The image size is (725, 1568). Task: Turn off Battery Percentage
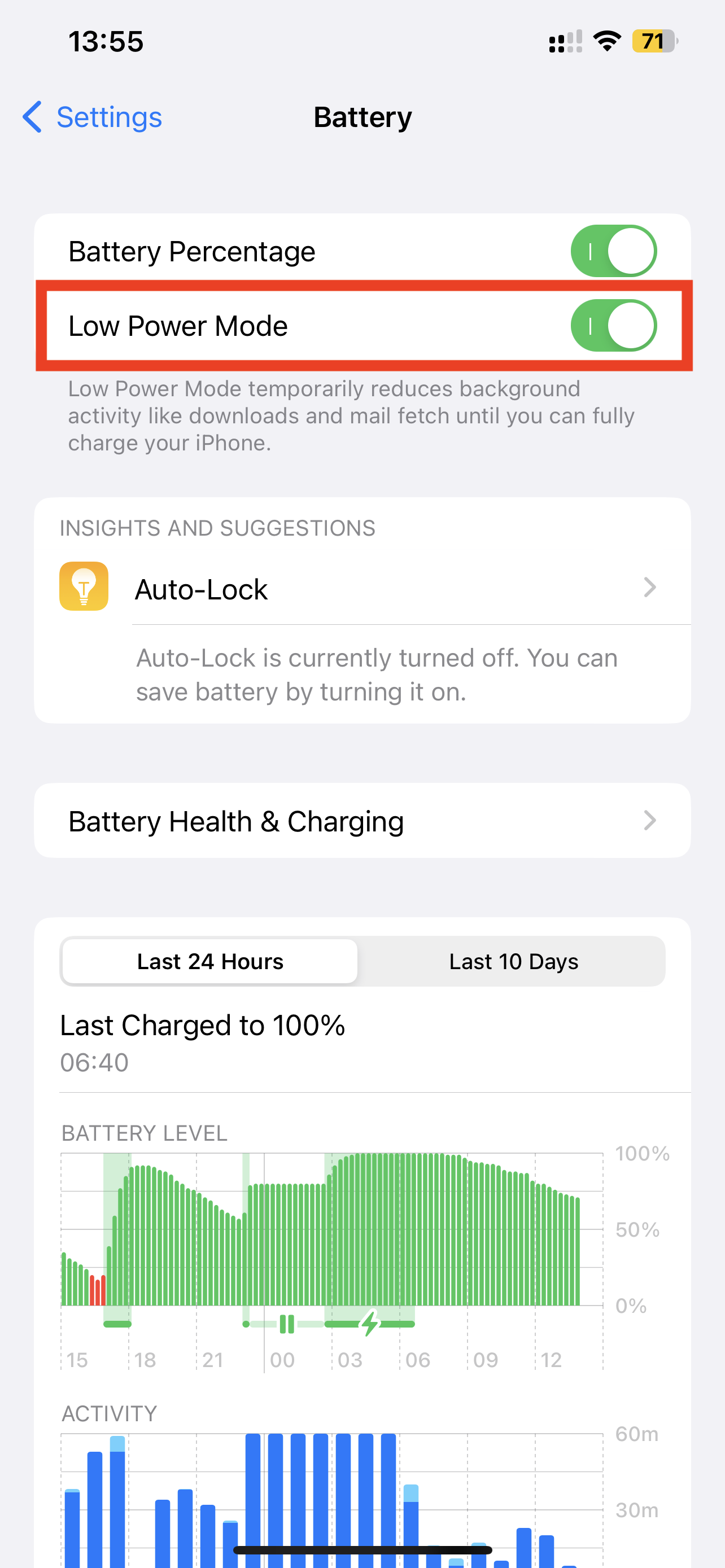click(613, 251)
